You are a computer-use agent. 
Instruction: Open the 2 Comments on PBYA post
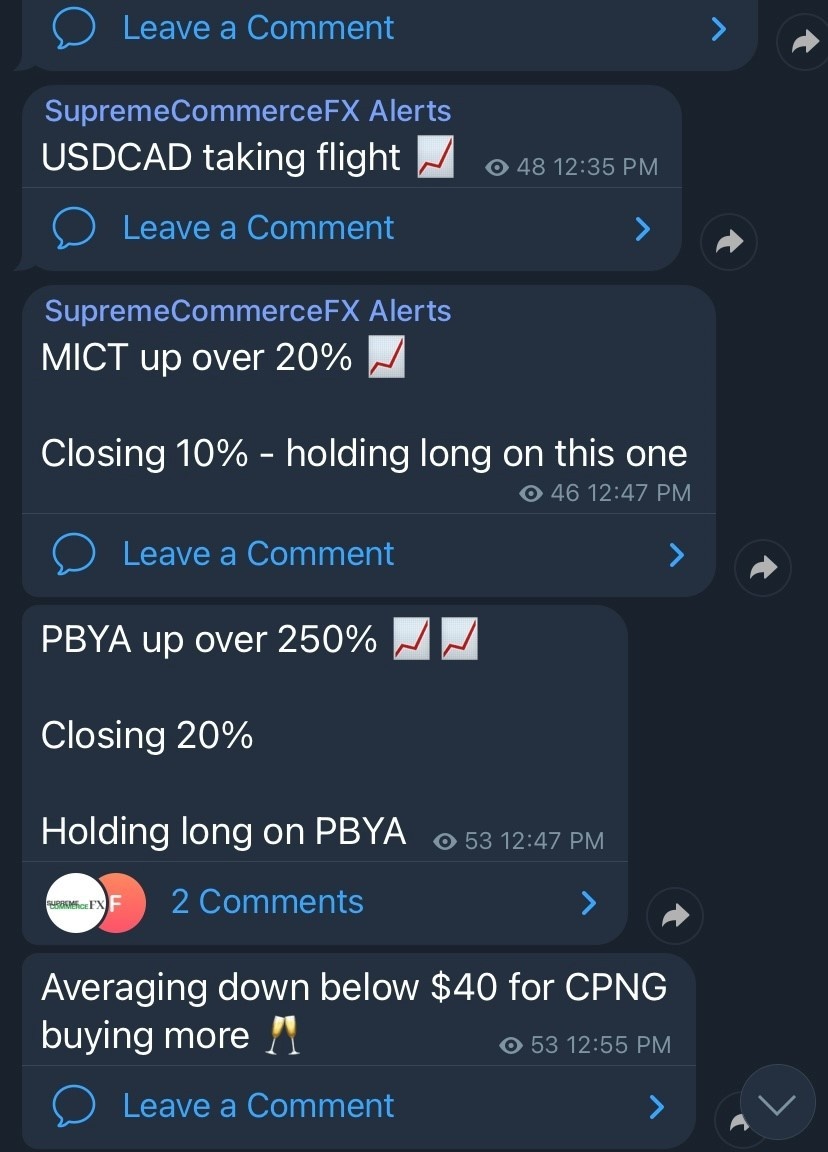(267, 902)
